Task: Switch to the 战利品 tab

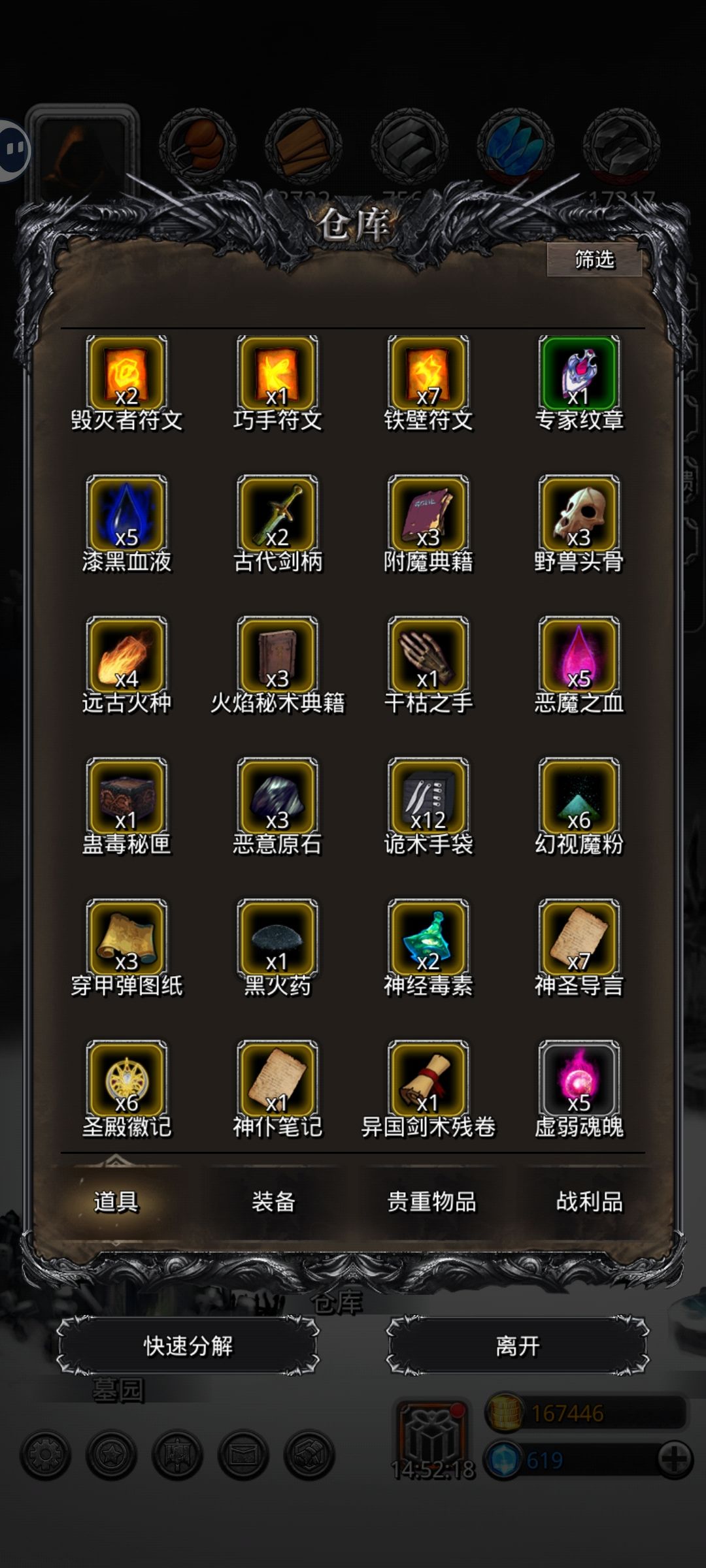Action: (590, 1201)
